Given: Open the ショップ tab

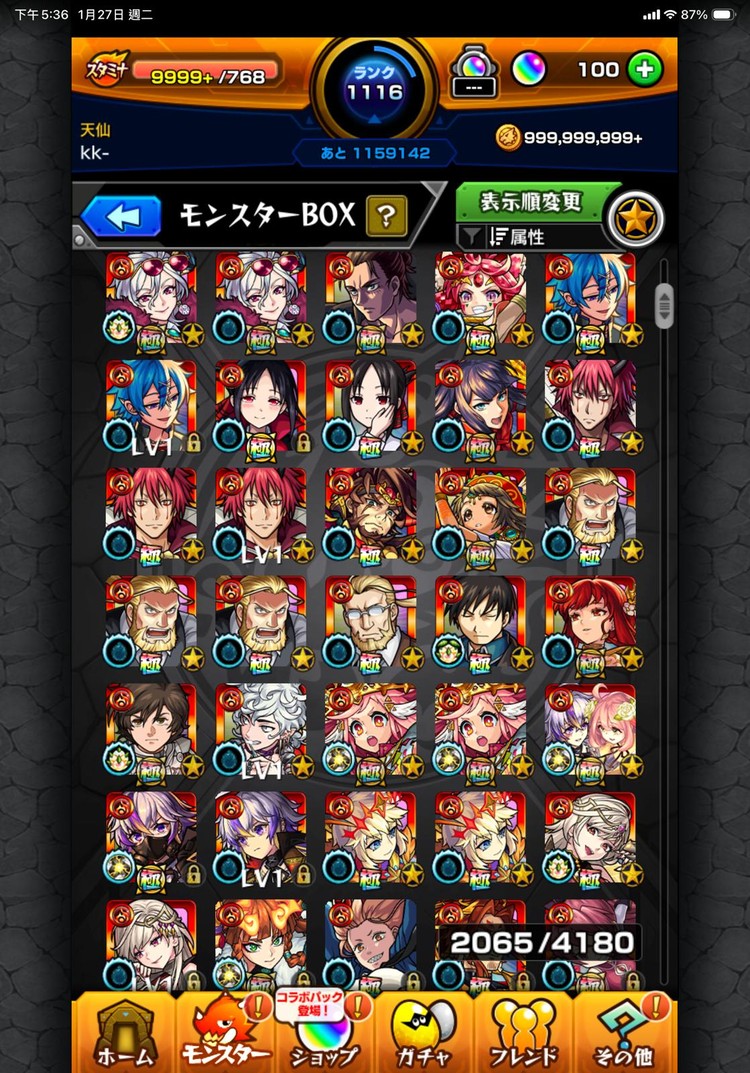Looking at the screenshot, I should 323,1034.
